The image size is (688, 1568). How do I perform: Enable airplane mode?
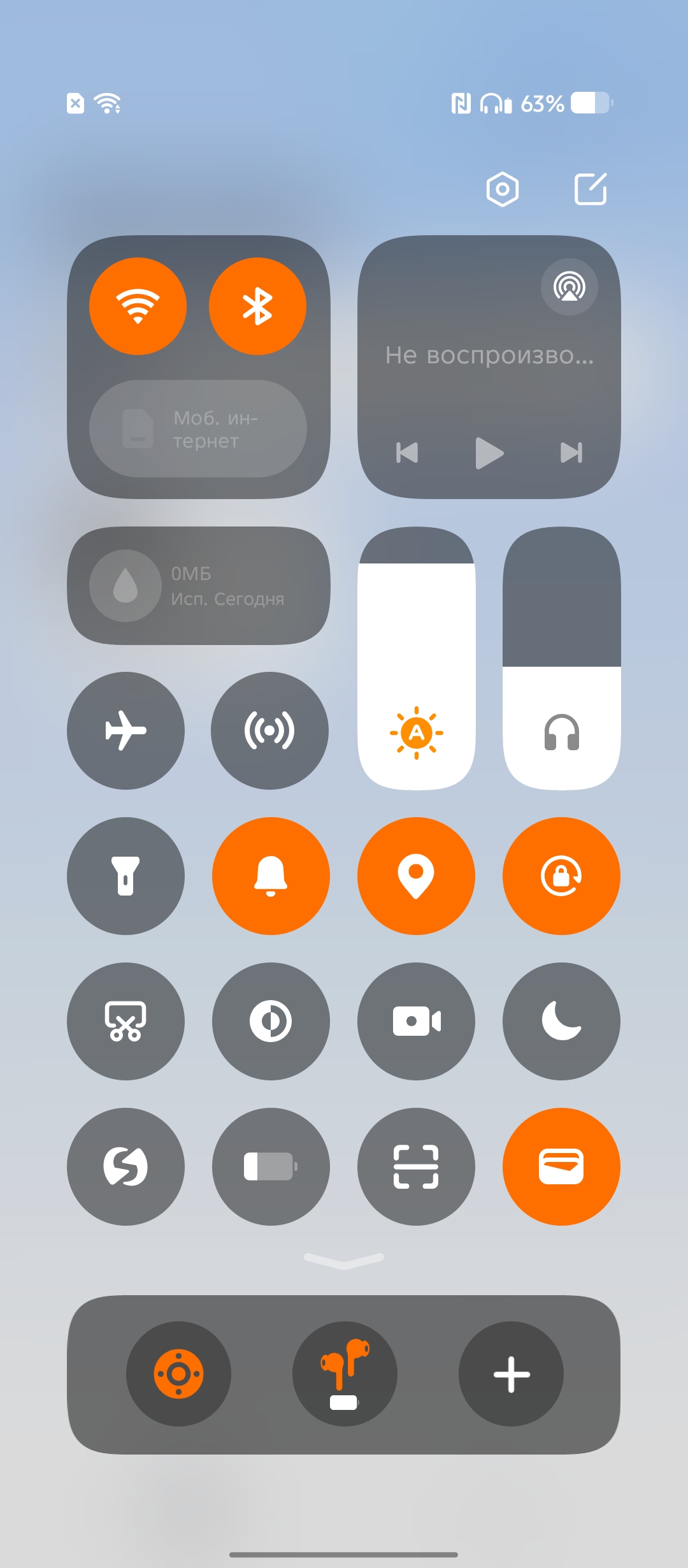pyautogui.click(x=125, y=730)
